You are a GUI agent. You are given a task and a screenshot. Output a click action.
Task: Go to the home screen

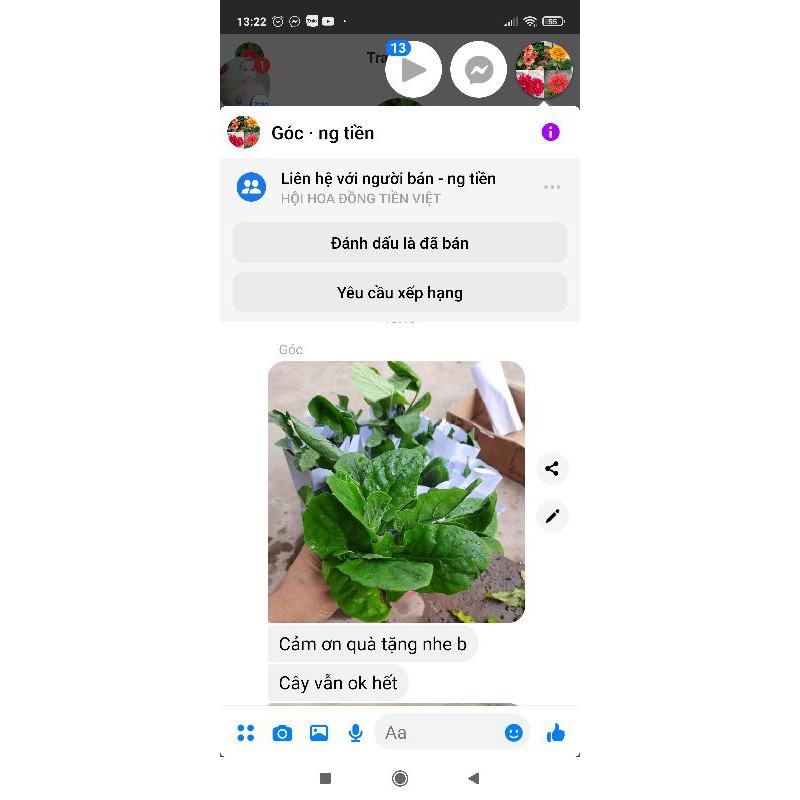400,778
